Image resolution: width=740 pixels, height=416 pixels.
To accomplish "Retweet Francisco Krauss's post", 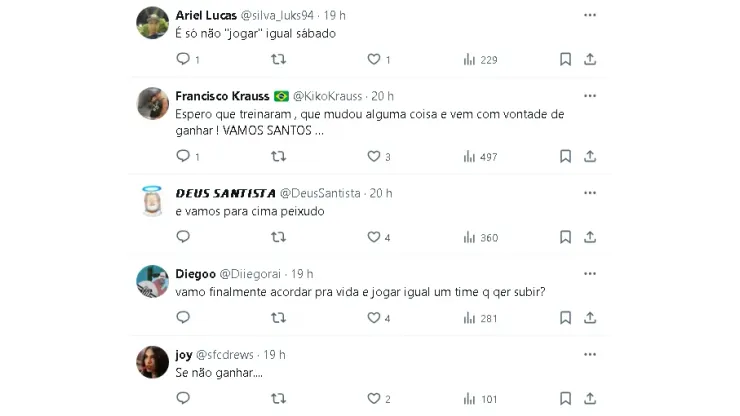I will pos(279,157).
